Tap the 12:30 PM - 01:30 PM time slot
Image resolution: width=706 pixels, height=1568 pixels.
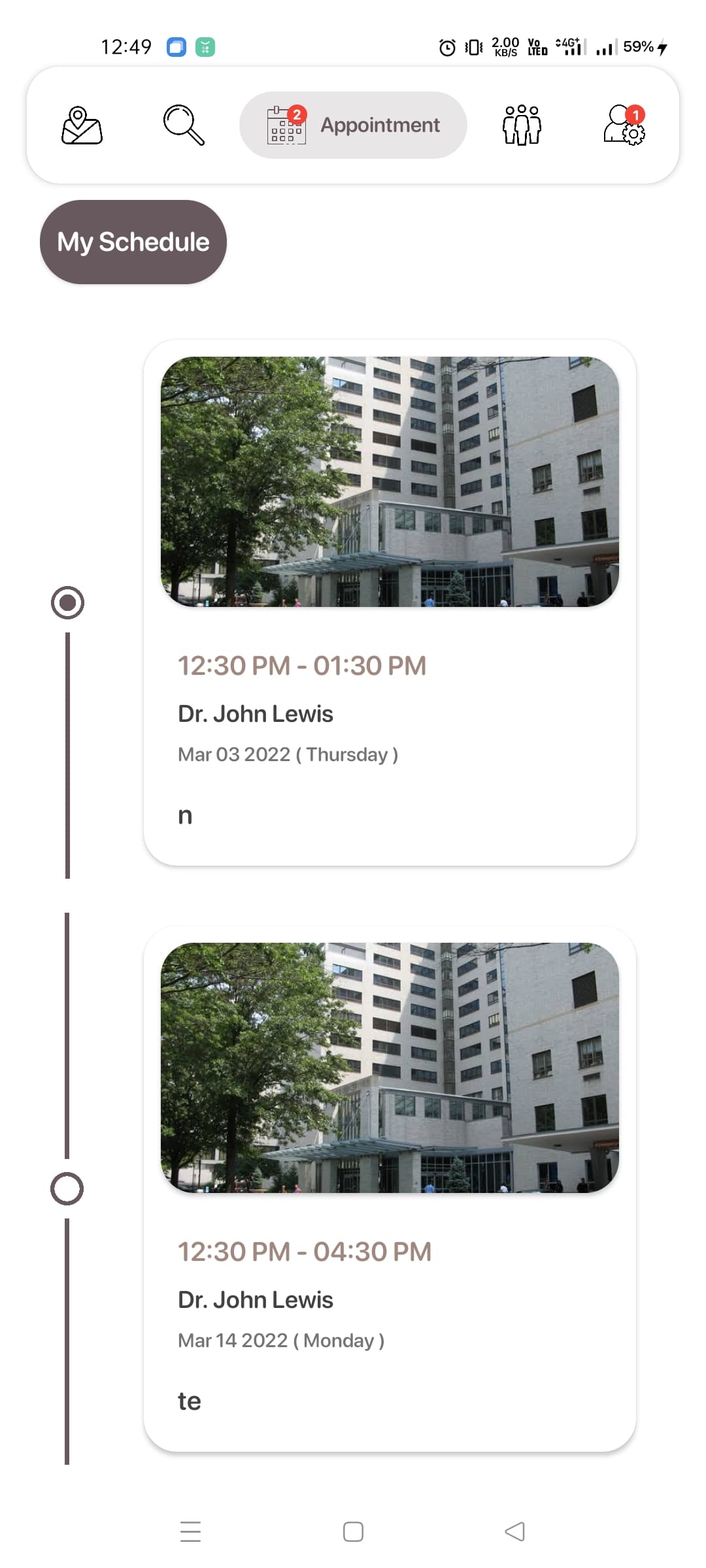point(302,664)
